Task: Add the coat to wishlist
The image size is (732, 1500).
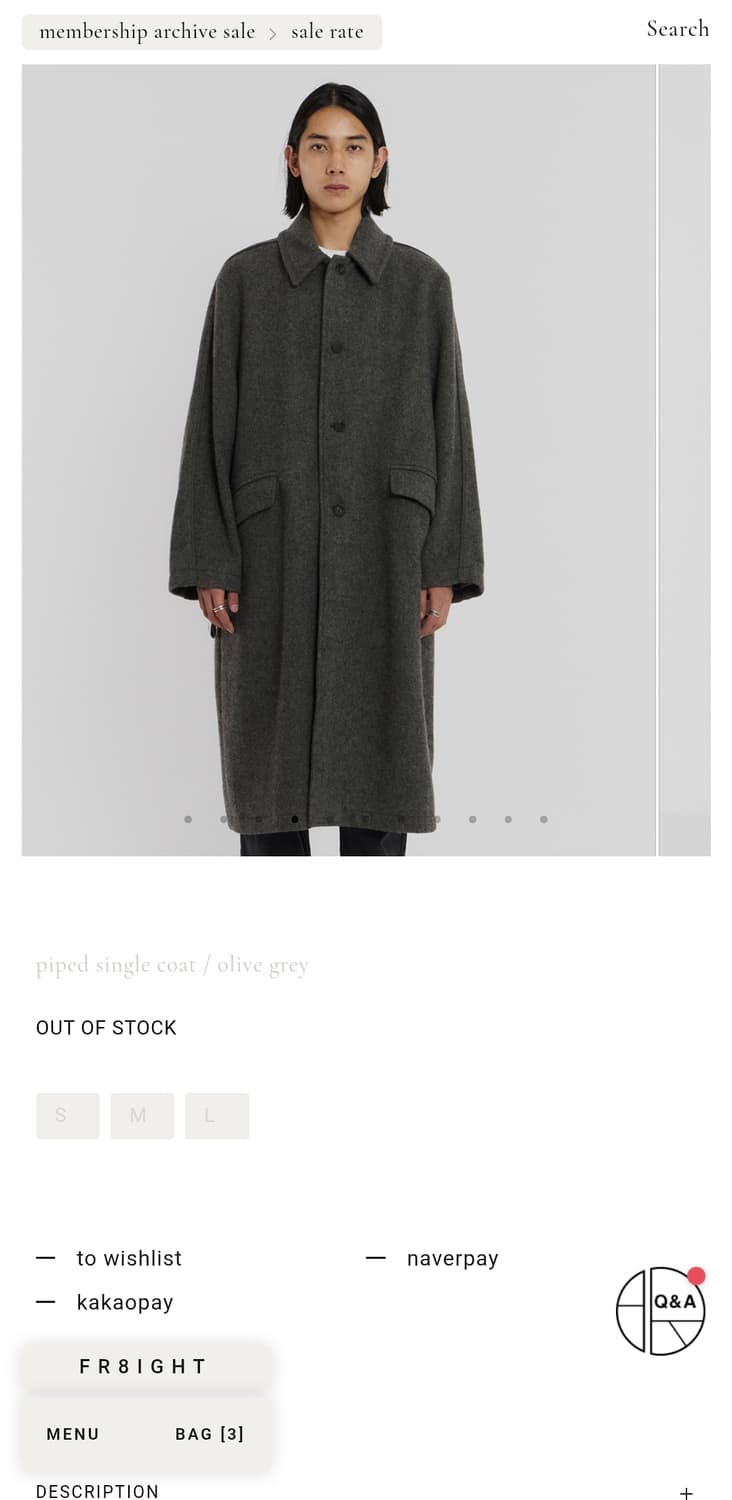Action: click(129, 1258)
